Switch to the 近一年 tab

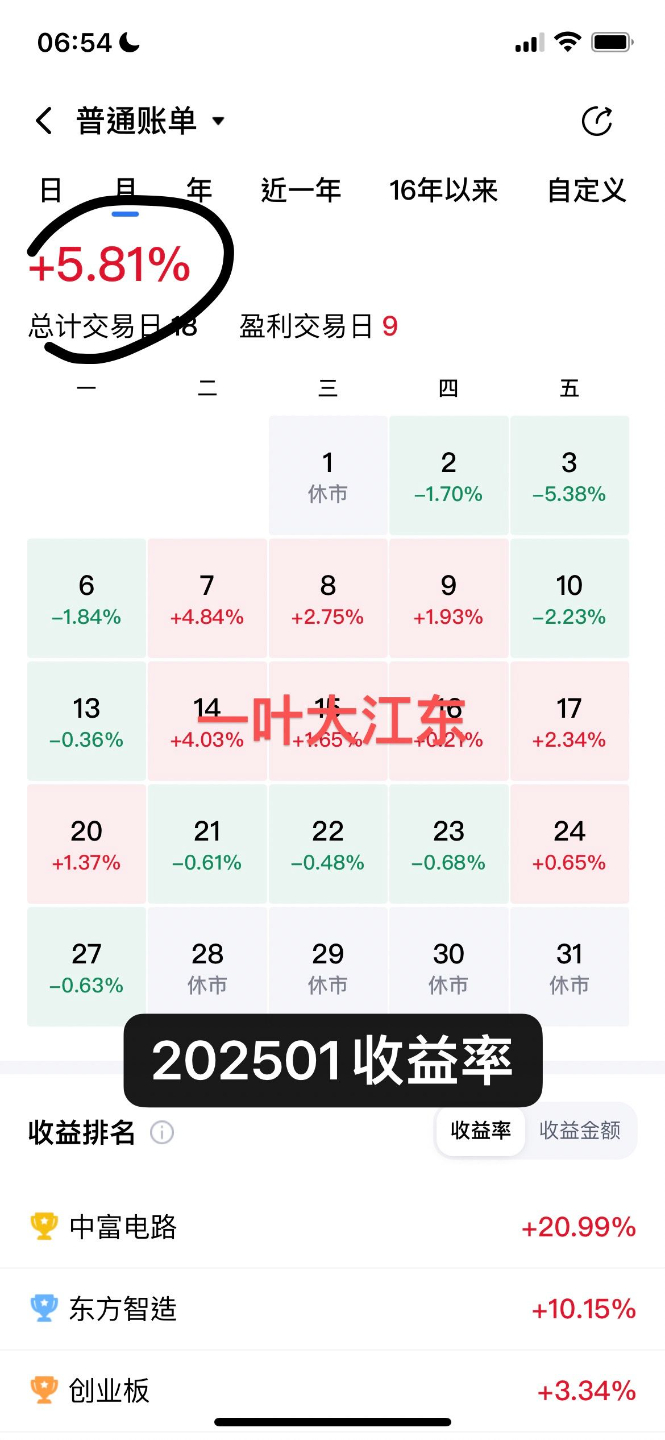tap(301, 190)
